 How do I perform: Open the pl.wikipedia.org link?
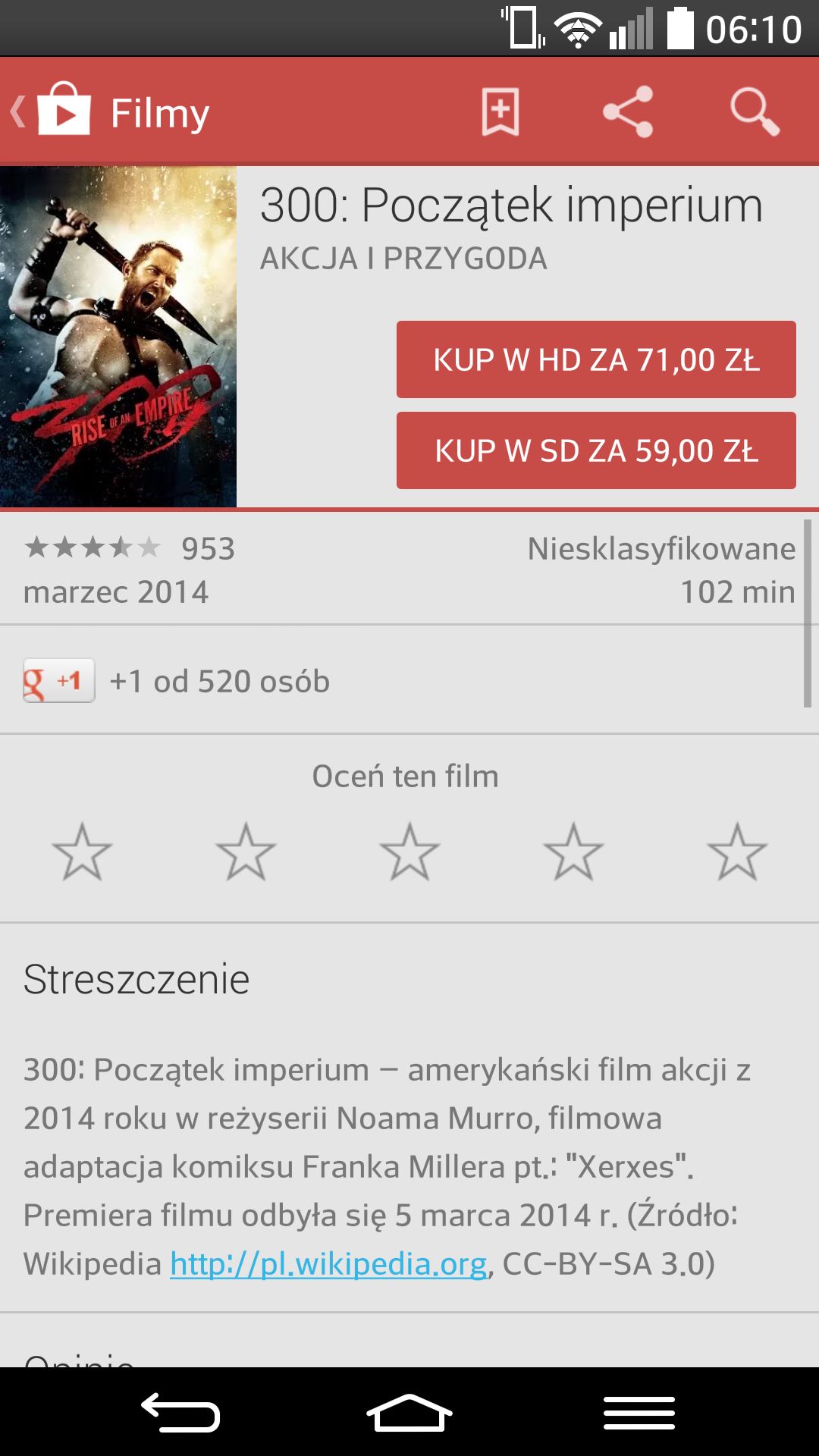[x=328, y=1264]
